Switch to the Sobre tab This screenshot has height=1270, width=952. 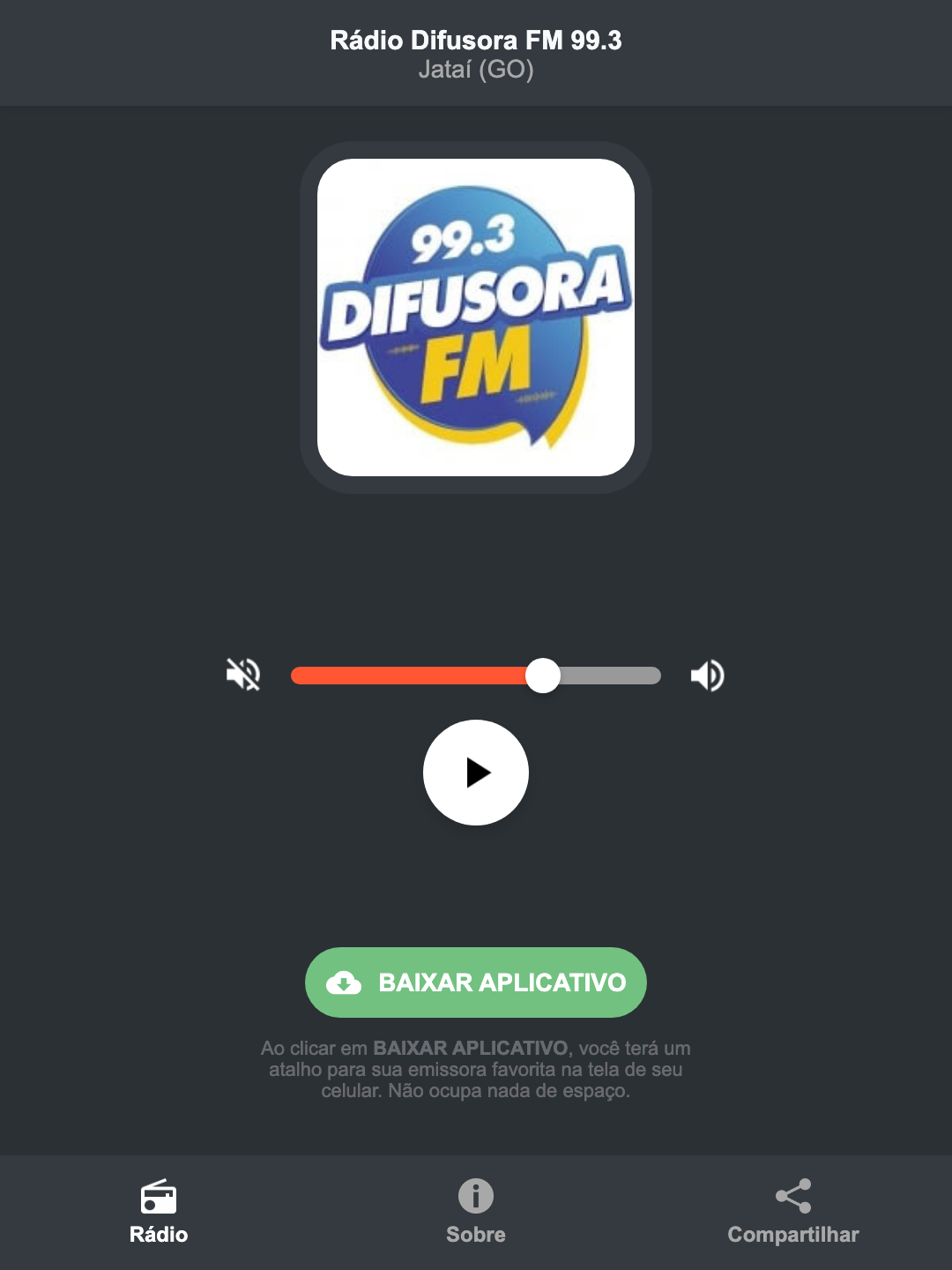(x=475, y=1213)
